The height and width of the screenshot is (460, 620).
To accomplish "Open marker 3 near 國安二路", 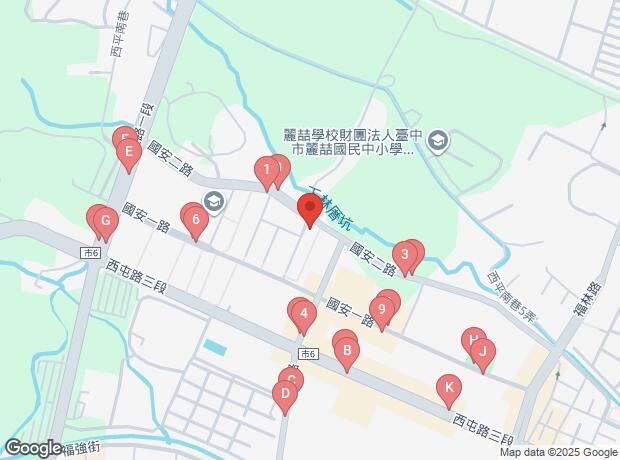I will click(405, 256).
